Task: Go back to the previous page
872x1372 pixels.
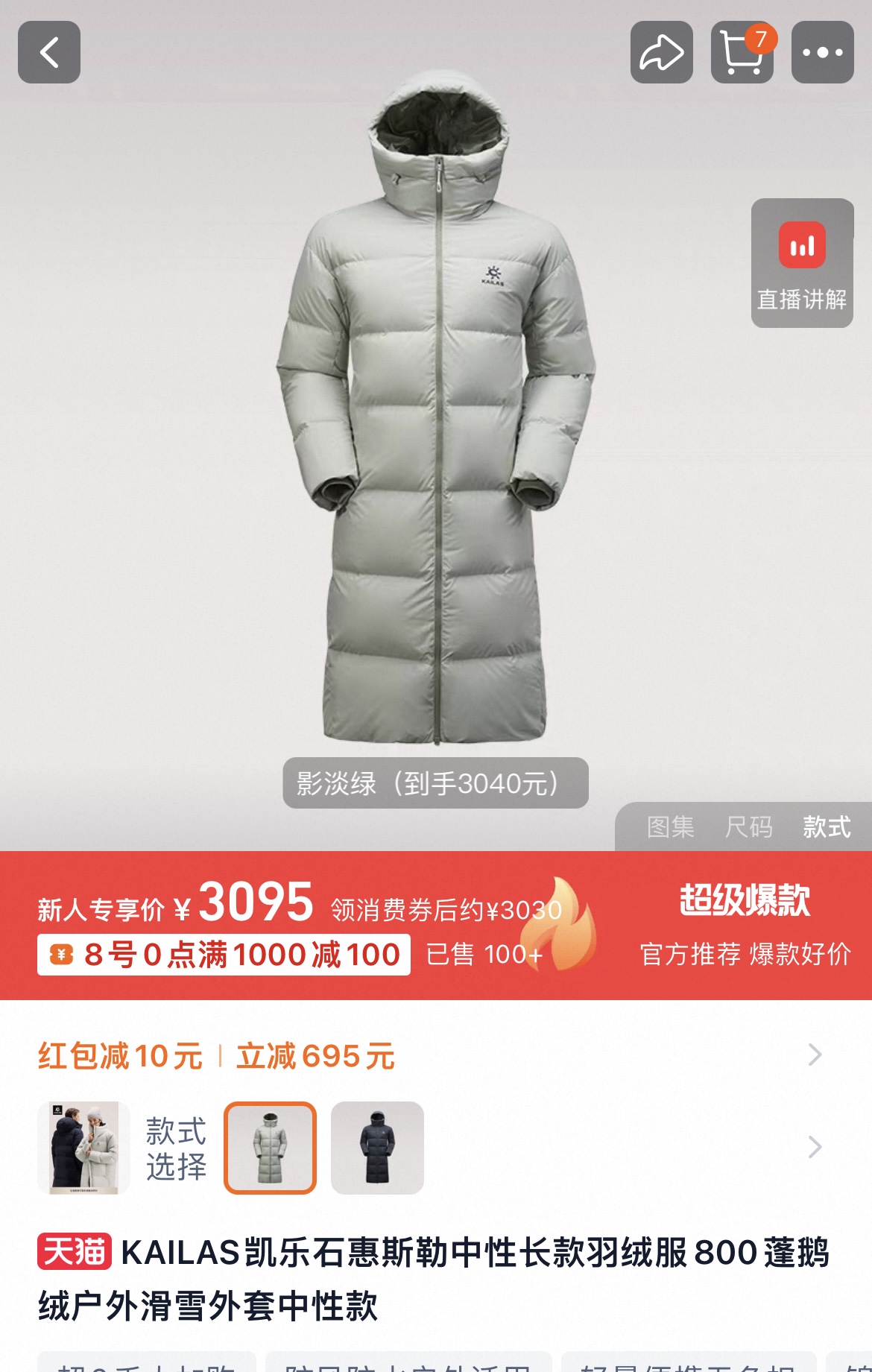Action: pos(49,52)
